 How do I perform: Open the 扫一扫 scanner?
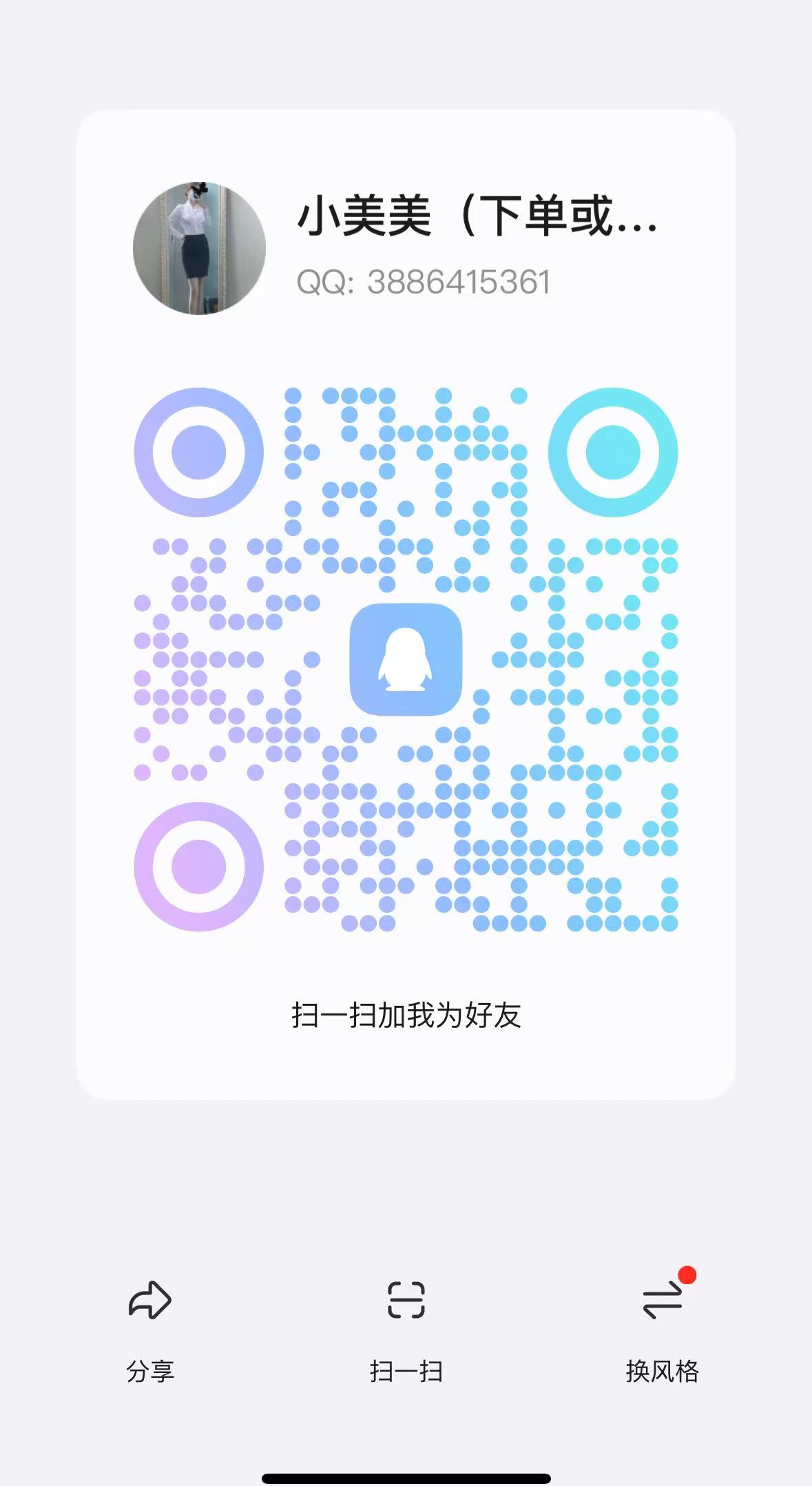(x=406, y=1331)
